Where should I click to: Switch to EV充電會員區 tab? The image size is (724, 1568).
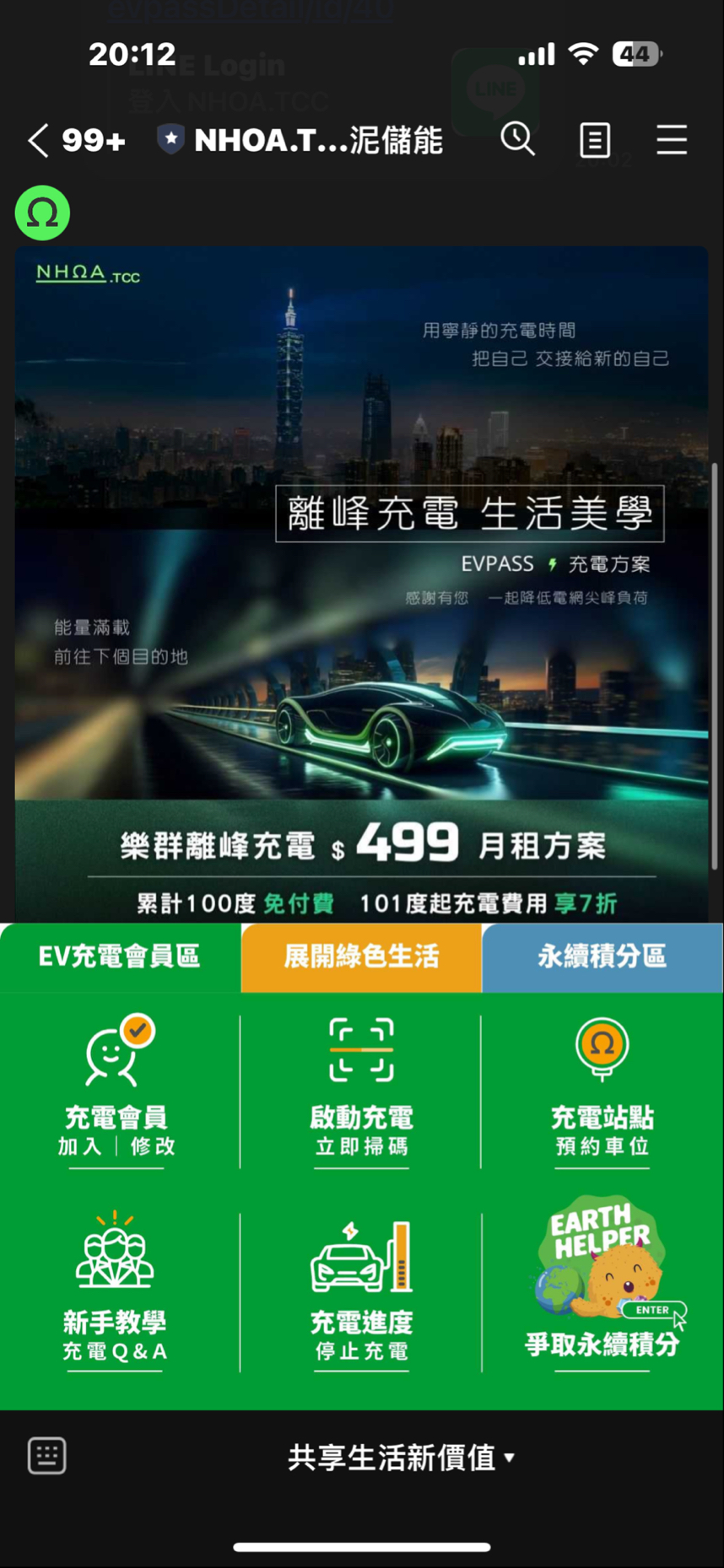120,956
